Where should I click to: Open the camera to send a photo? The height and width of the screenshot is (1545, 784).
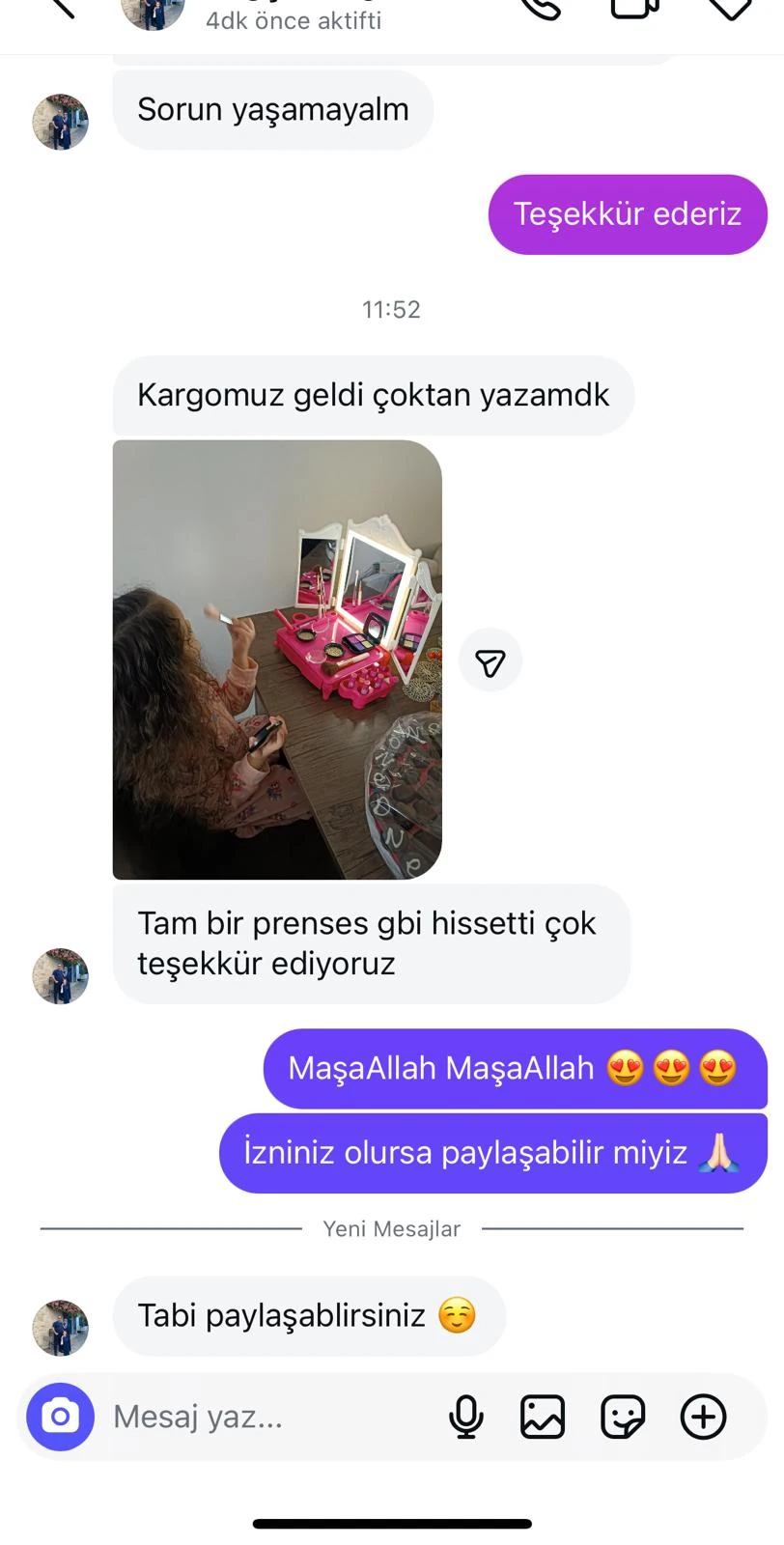[60, 1417]
